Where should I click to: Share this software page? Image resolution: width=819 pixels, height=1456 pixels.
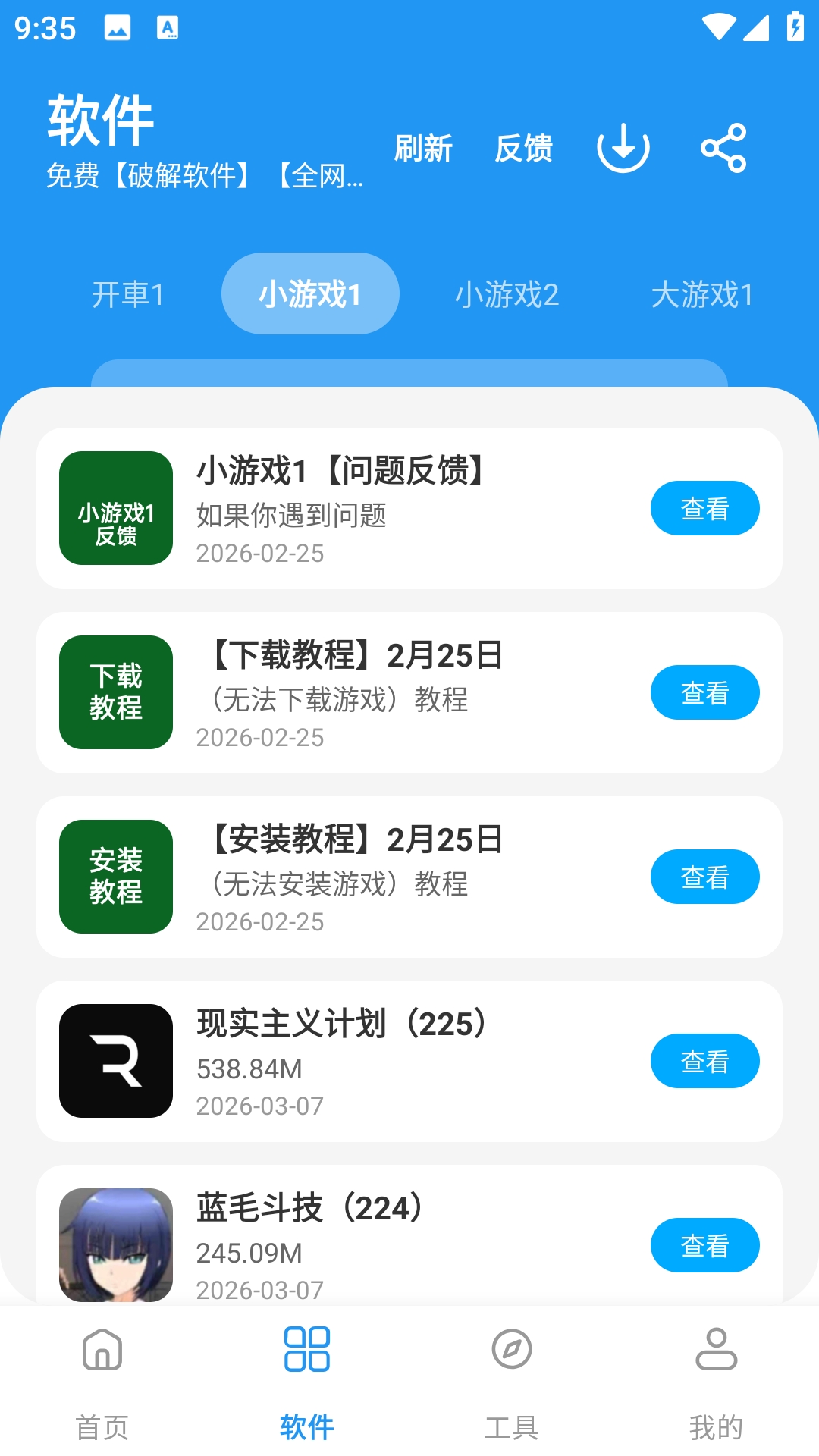coord(723,148)
